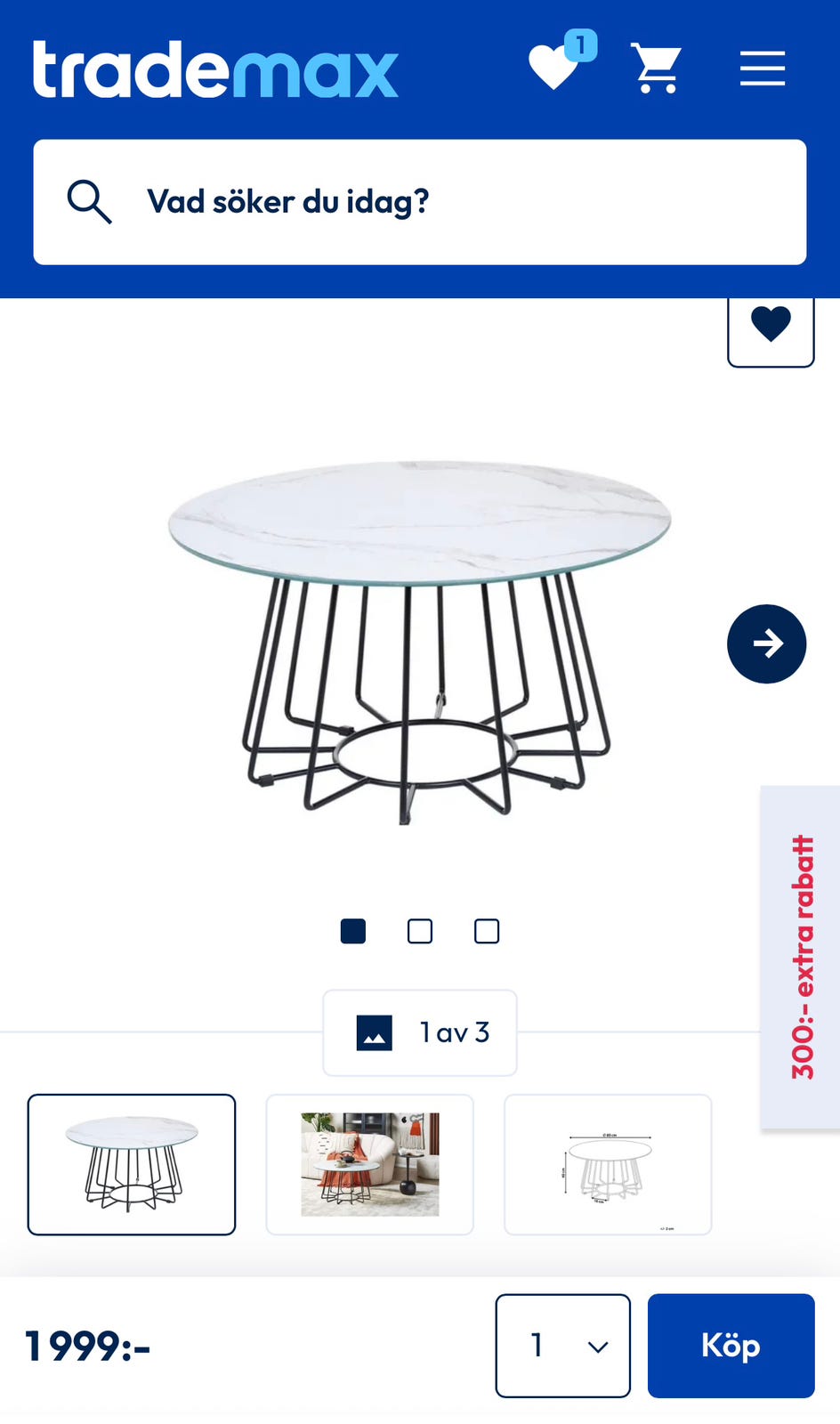Tap the "Vad söker du idag?" search field
840x1424 pixels.
[420, 202]
